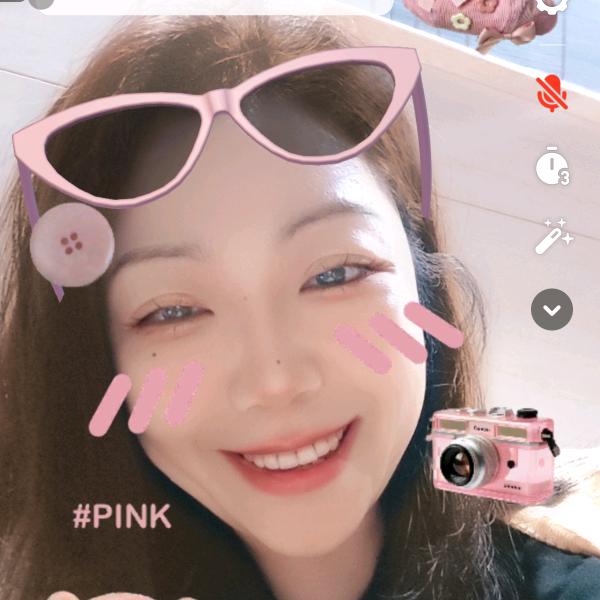Tap the magic wand retouch icon

pos(552,237)
